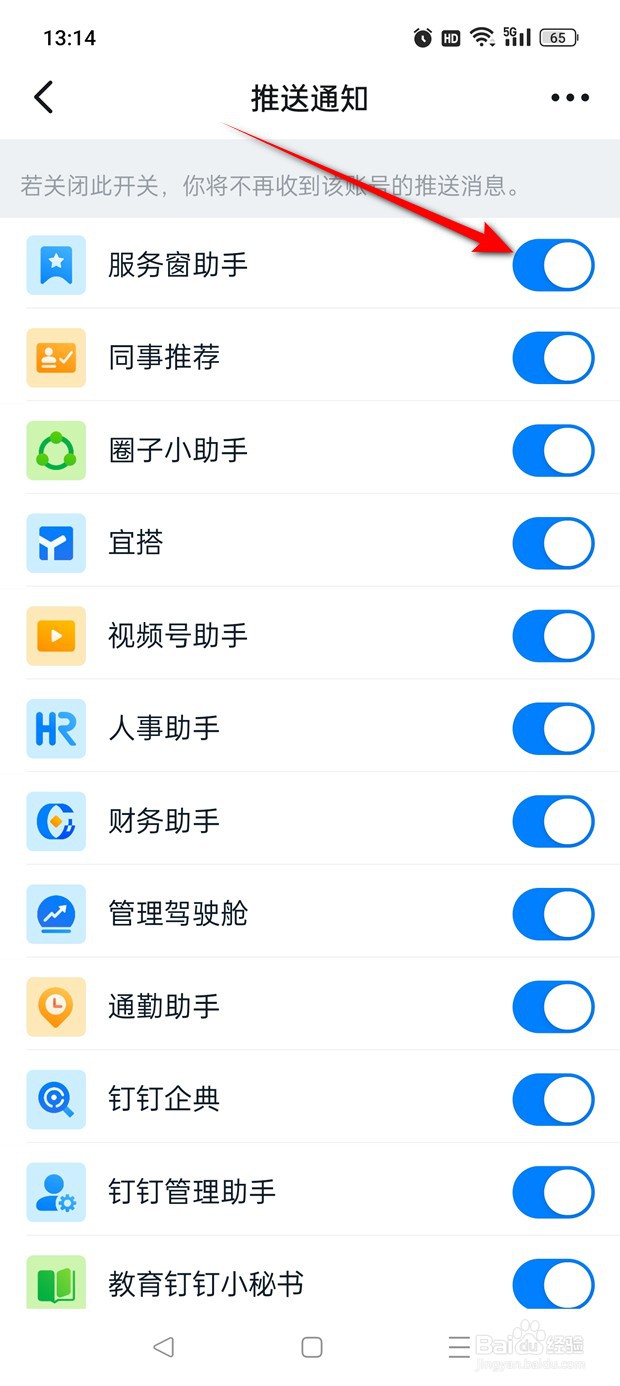Disable 同事推荐 notifications switch
The height and width of the screenshot is (1386, 620).
click(x=553, y=358)
